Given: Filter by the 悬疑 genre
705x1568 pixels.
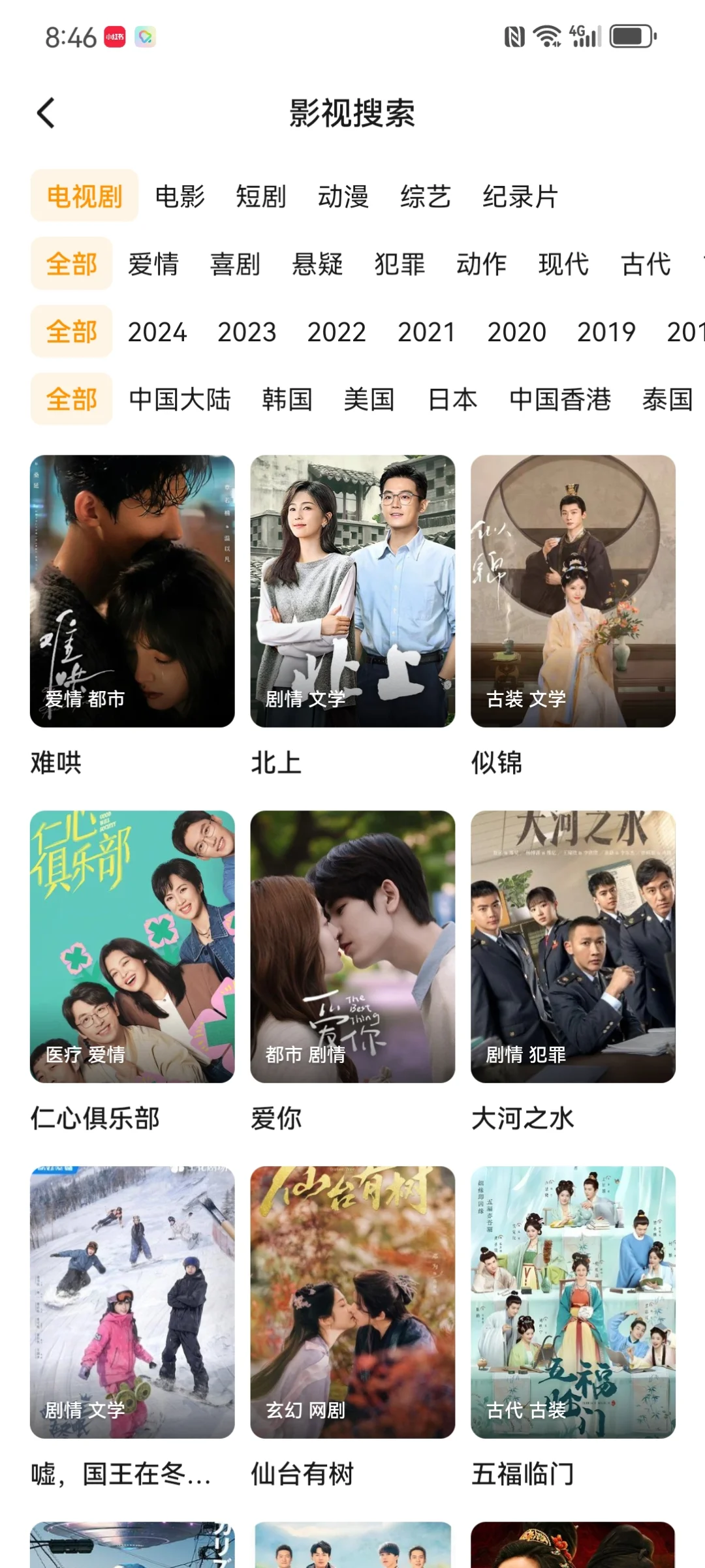Looking at the screenshot, I should [317, 264].
